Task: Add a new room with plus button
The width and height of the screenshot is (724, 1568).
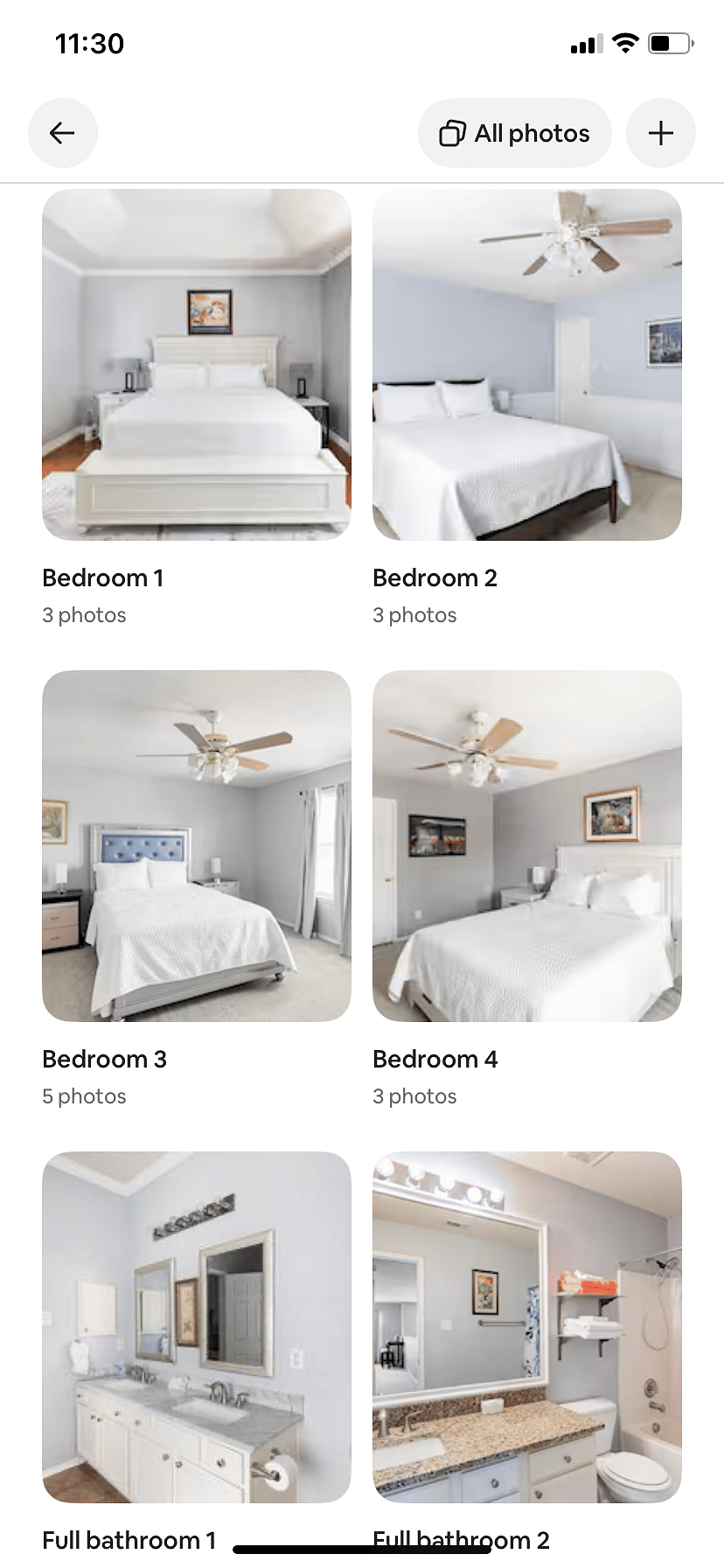Action: 661,133
